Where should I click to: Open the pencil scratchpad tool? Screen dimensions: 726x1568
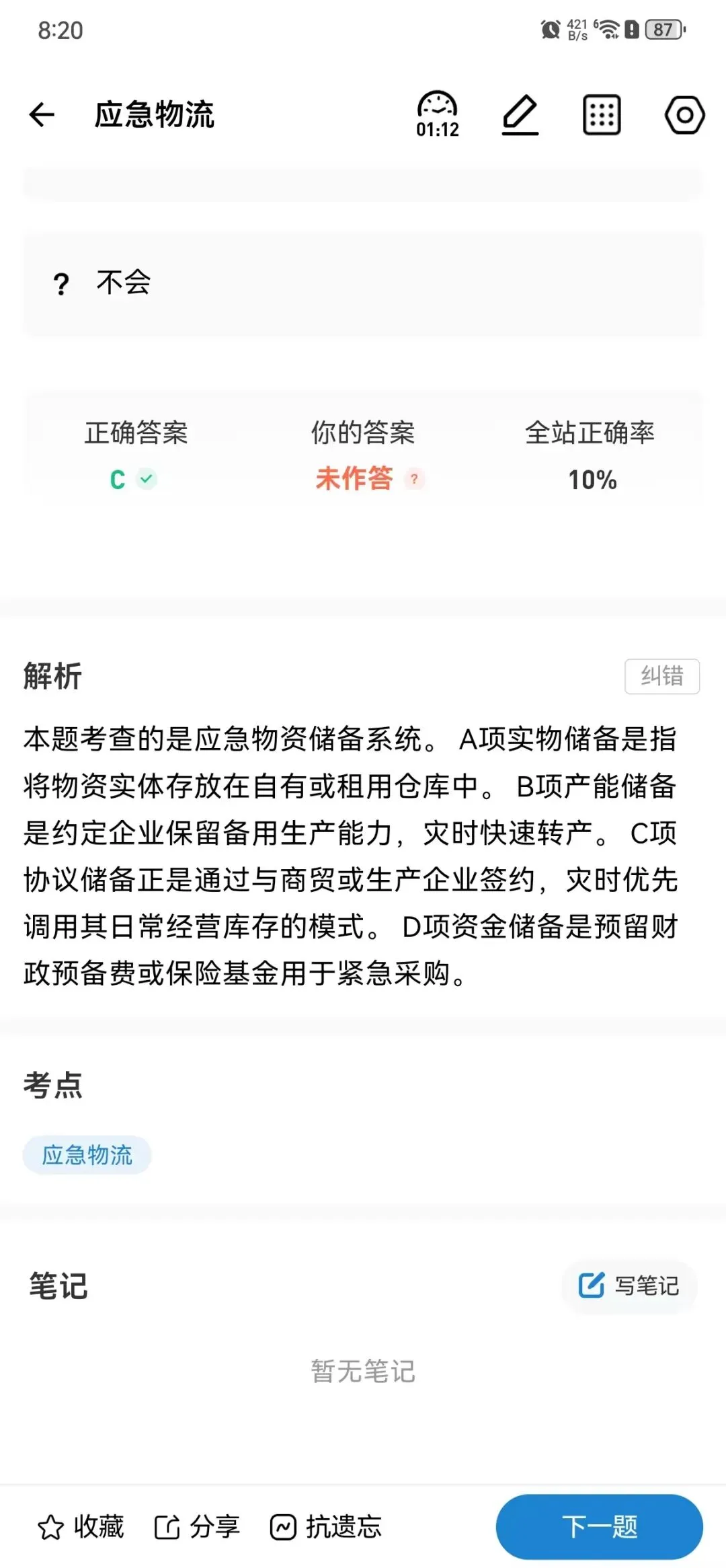520,115
